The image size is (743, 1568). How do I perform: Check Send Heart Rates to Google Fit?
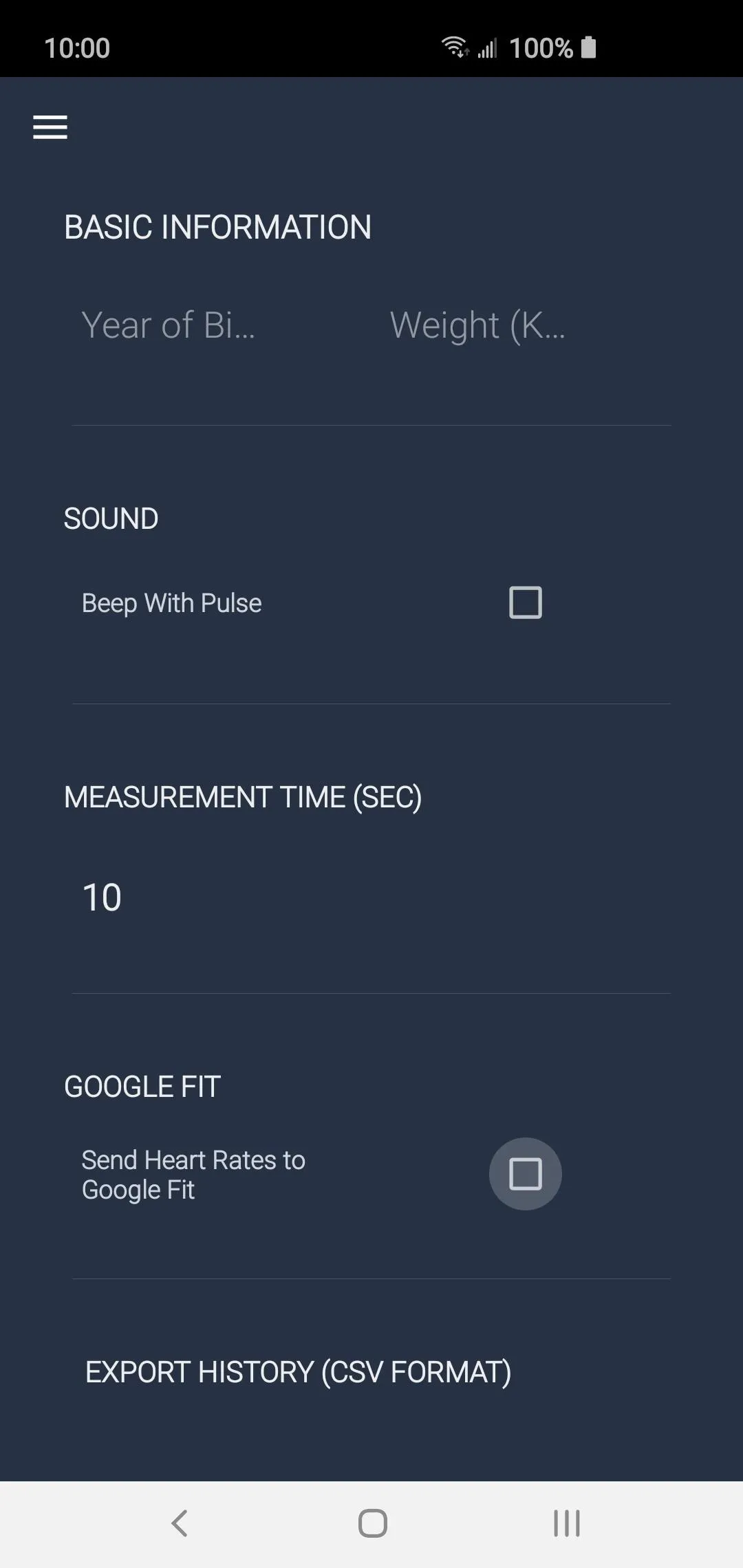click(x=525, y=1174)
